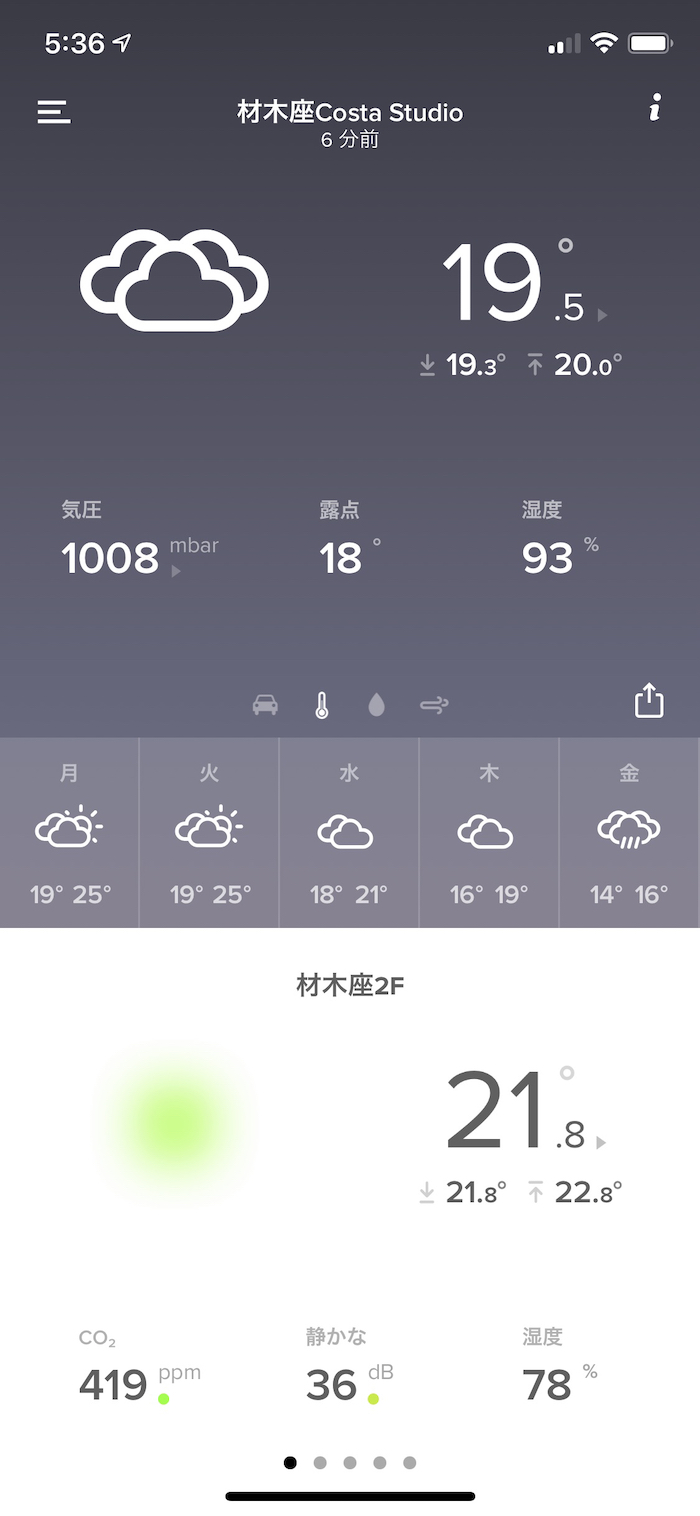Image resolution: width=700 pixels, height=1516 pixels.
Task: Select the car icon view
Action: pyautogui.click(x=265, y=705)
